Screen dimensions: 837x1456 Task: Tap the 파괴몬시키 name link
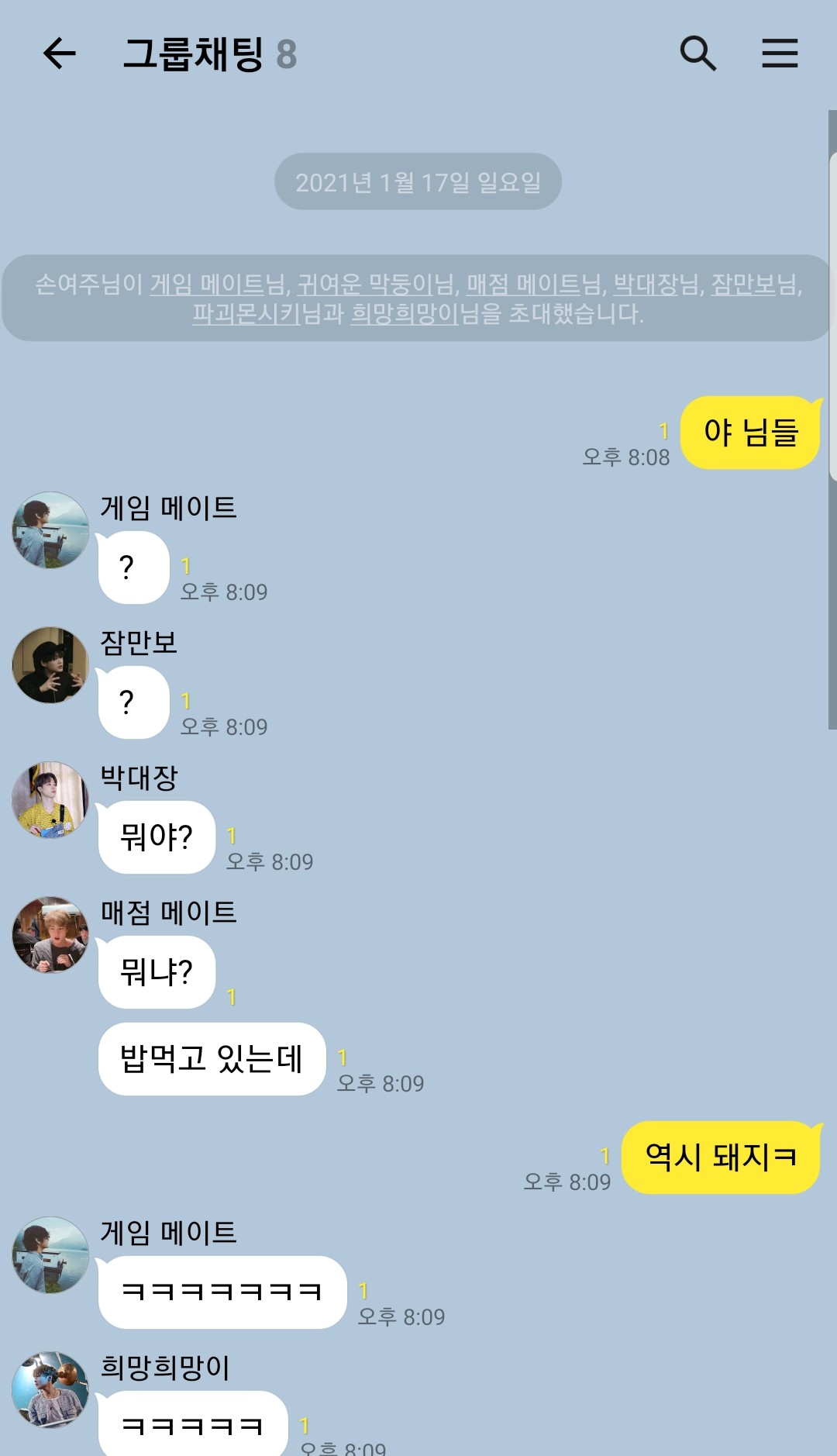246,314
